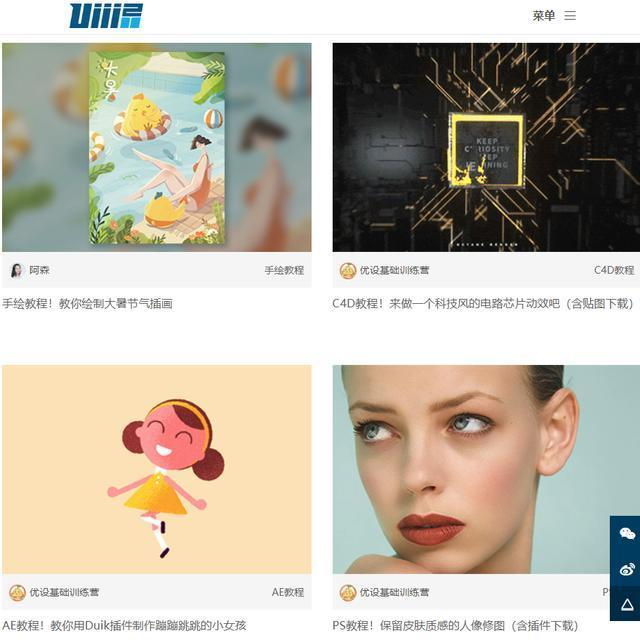The image size is (640, 640).
Task: Open article C4D教程！来做一个科技风的电路芯片动效吧
Action: click(x=482, y=303)
